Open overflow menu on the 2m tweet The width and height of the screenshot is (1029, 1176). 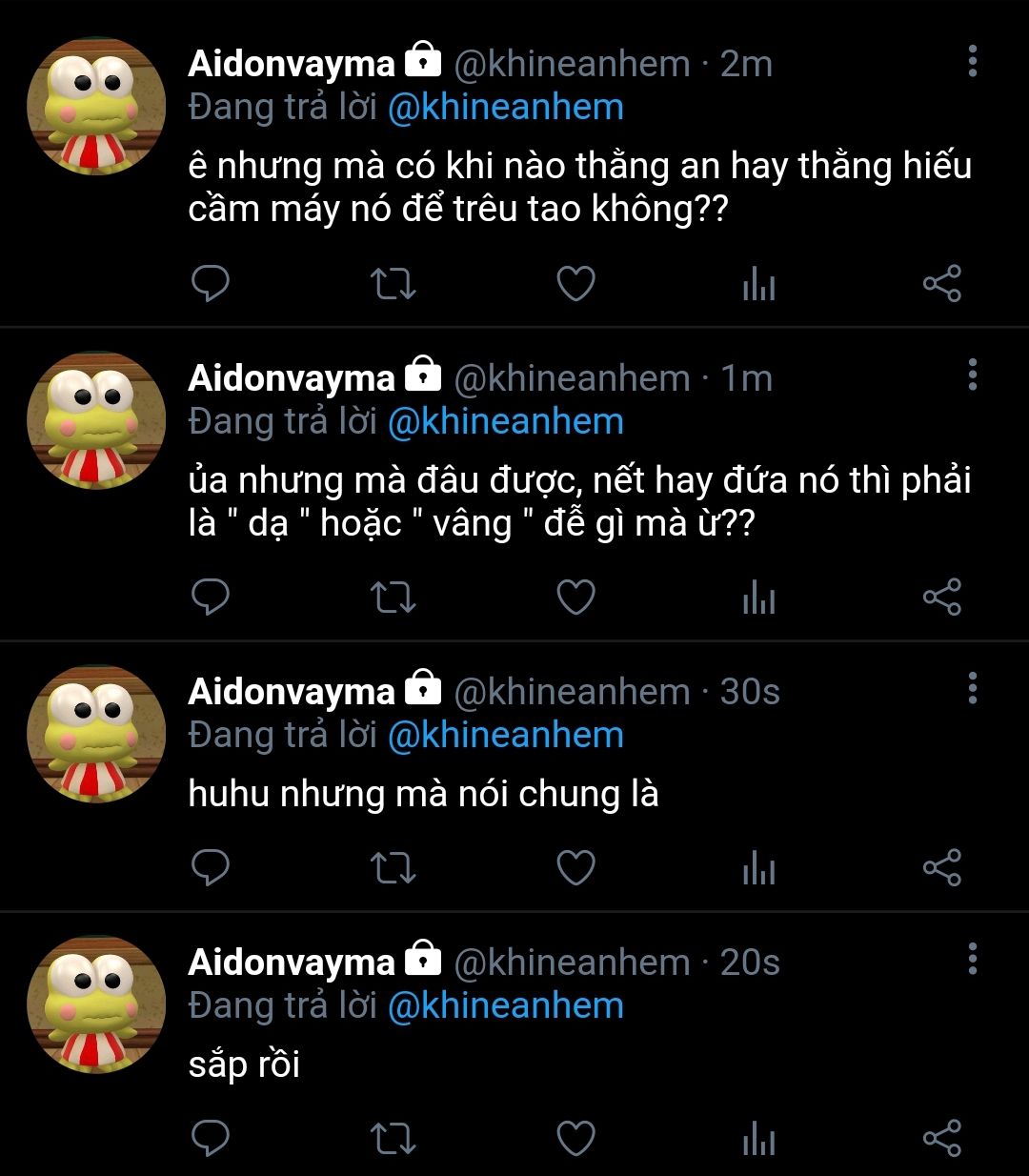[x=972, y=61]
